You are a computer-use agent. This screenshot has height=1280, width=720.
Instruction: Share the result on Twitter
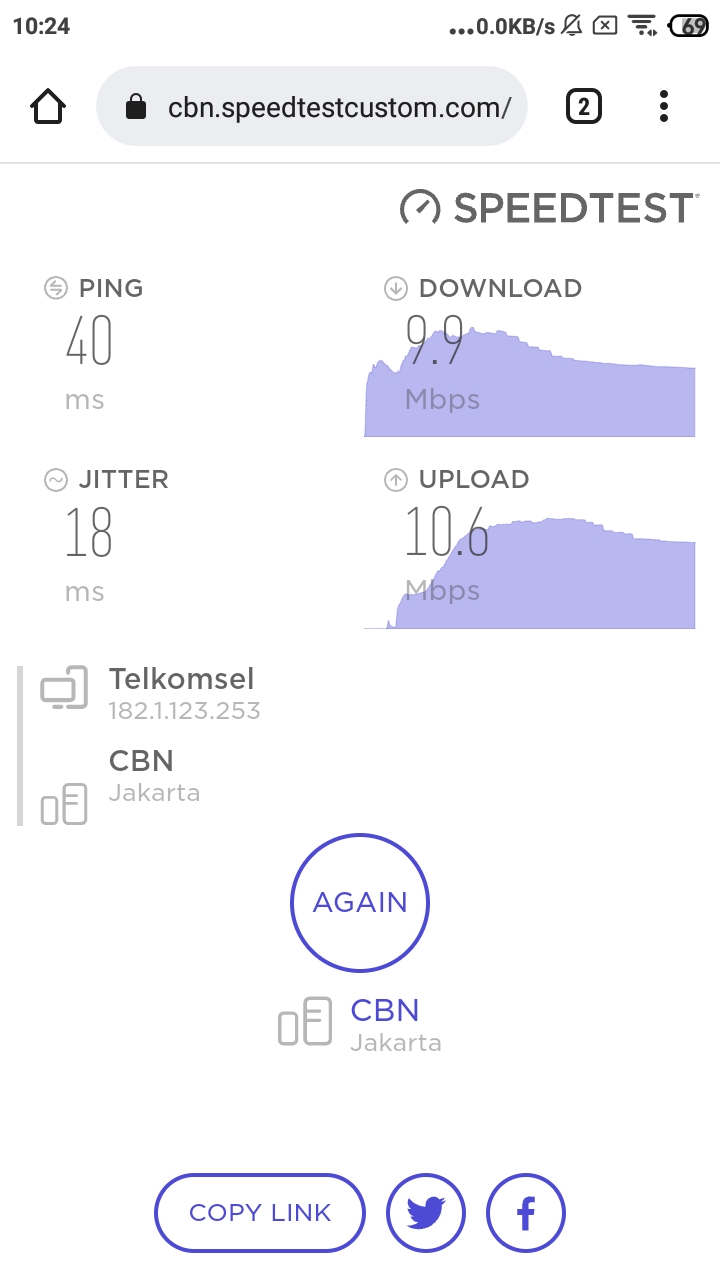(x=426, y=1213)
